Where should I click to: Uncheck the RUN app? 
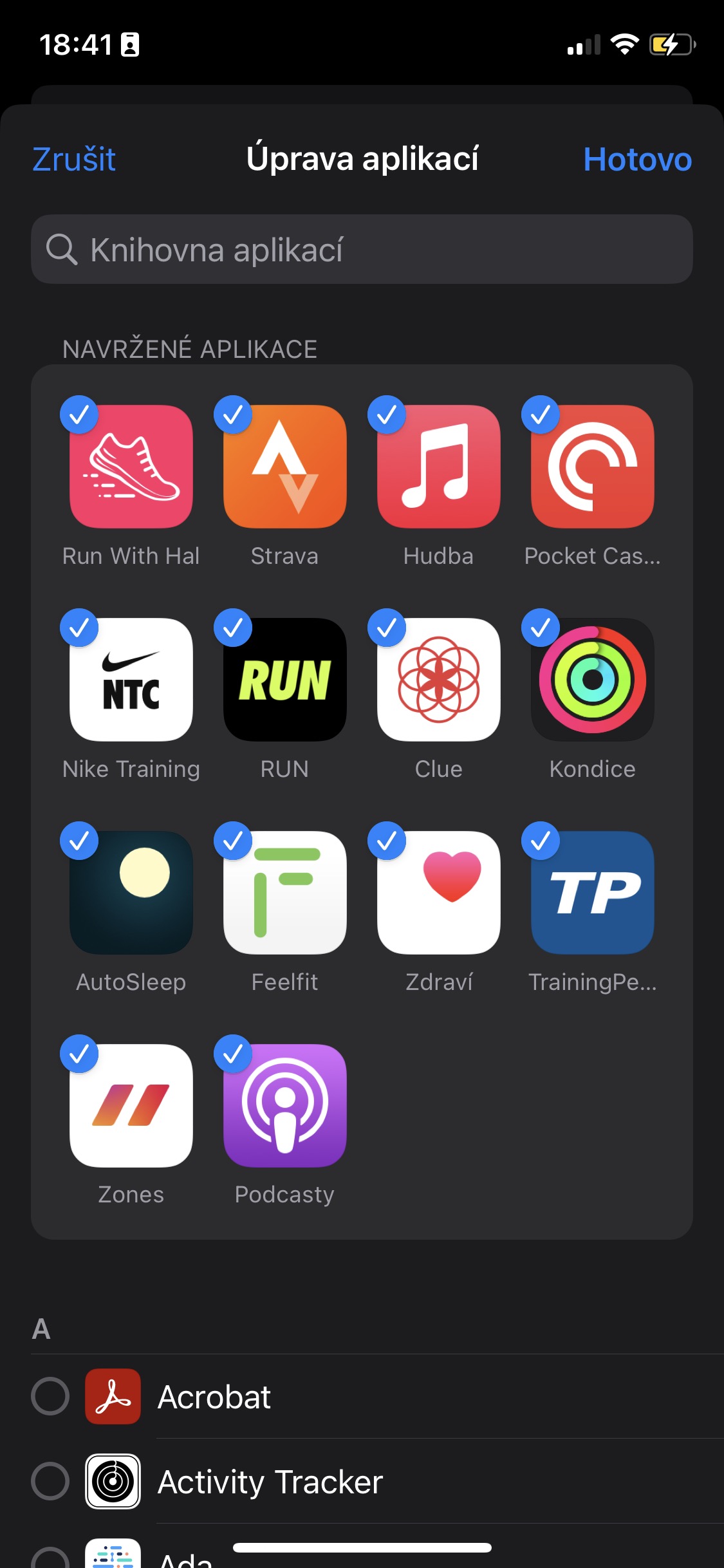tap(284, 680)
